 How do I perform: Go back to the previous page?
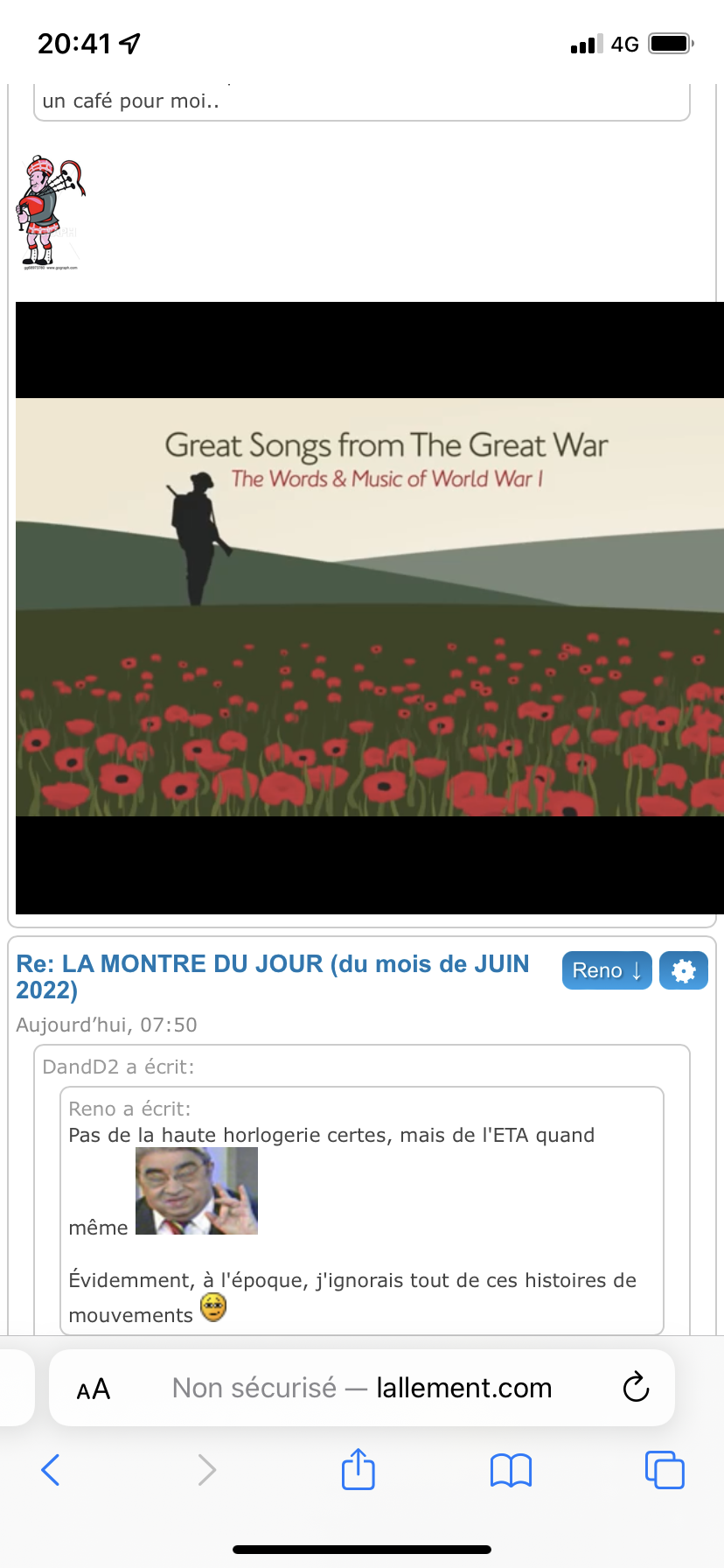coord(51,1470)
